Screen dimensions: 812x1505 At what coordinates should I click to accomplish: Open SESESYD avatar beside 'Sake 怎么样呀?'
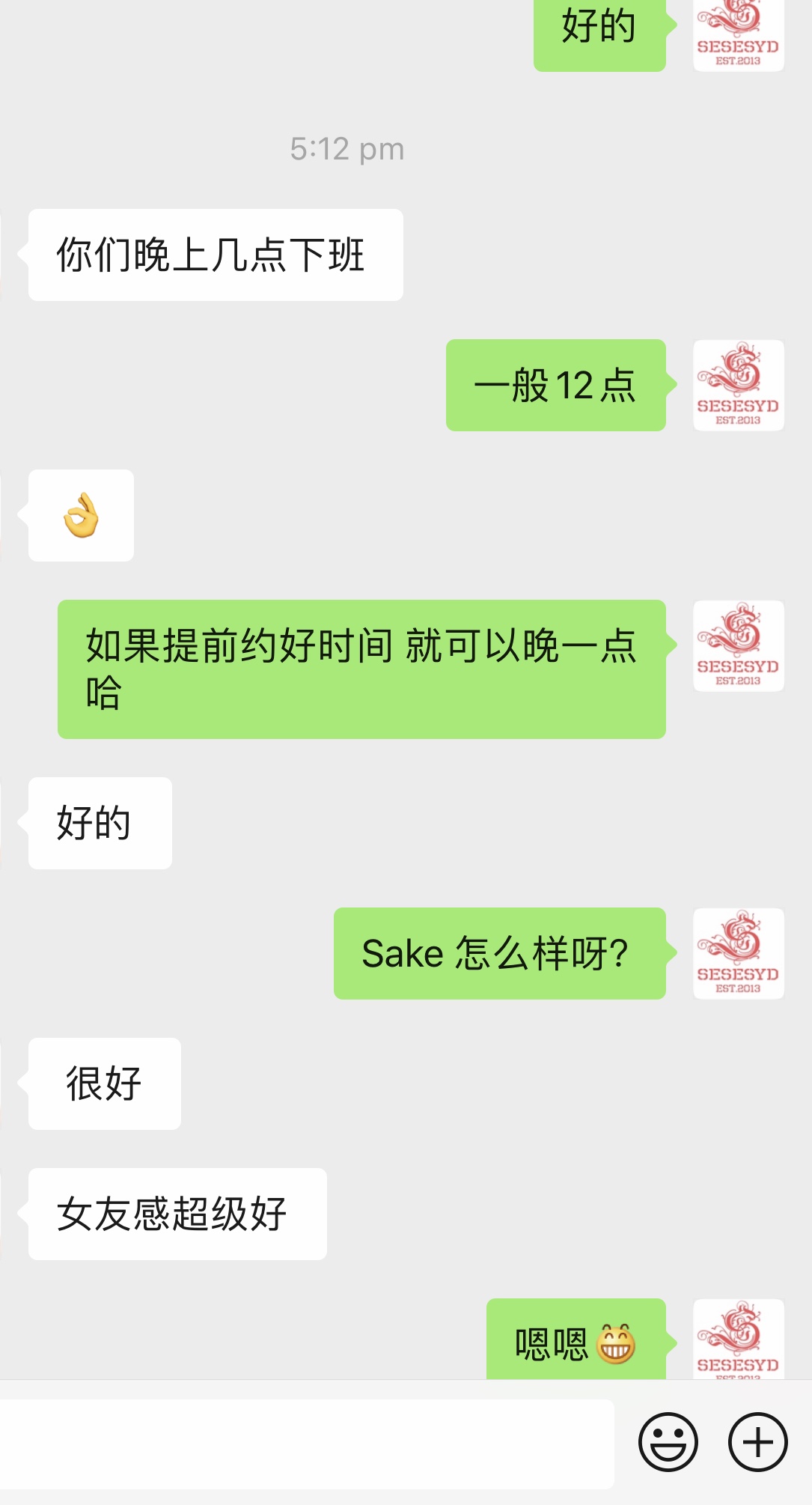click(x=738, y=953)
